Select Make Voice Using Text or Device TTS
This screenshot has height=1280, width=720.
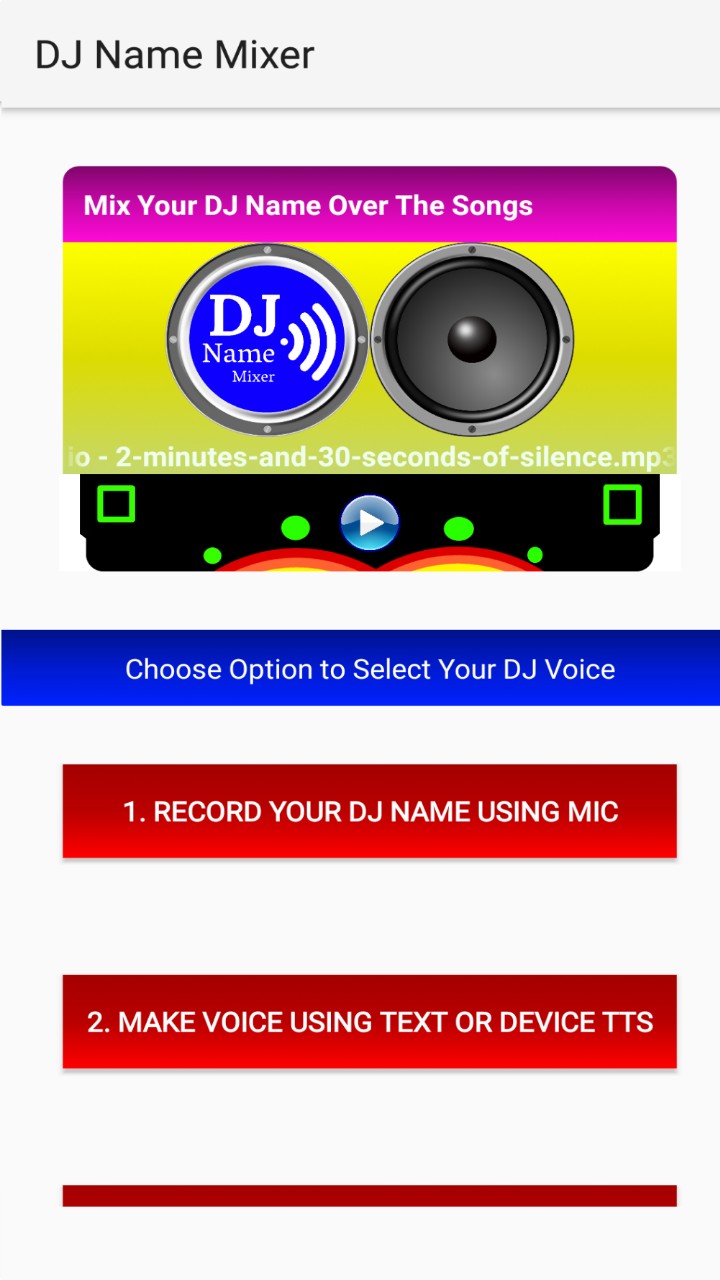[370, 1021]
